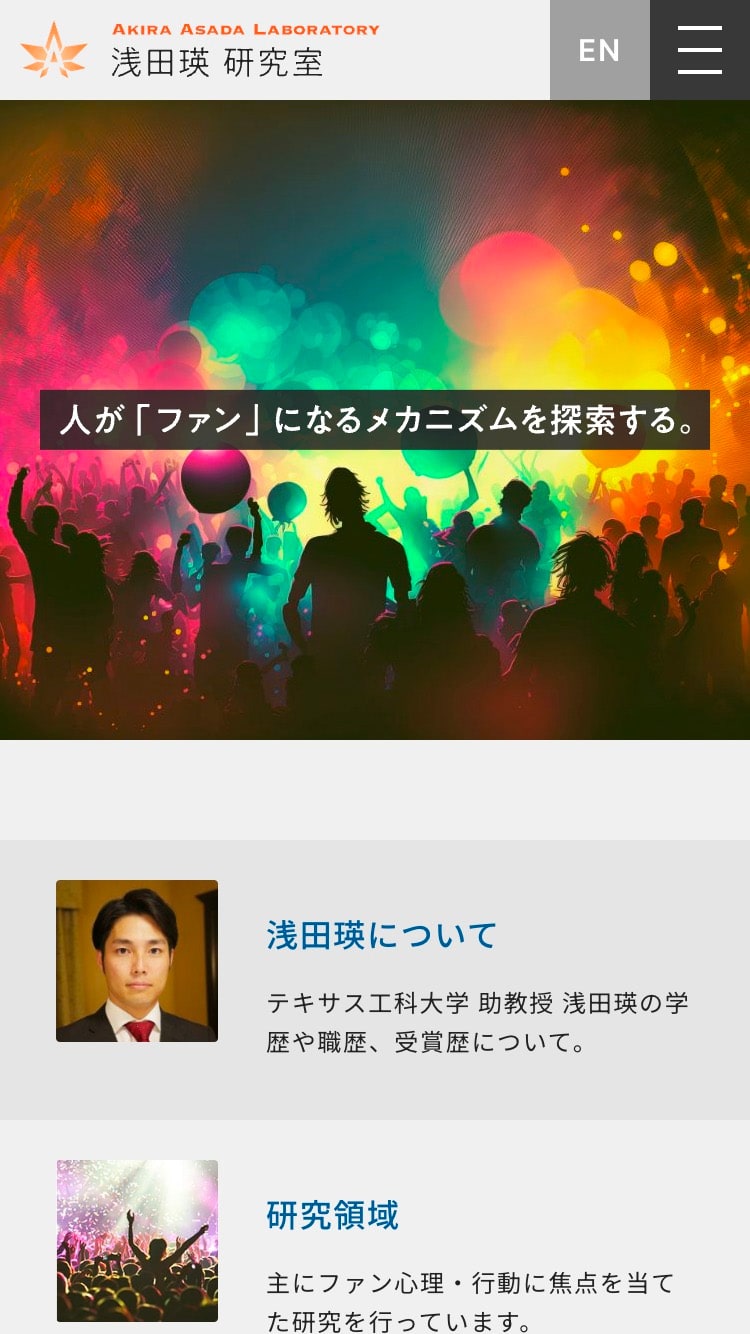Open the 浅田瑛について card

point(382,937)
